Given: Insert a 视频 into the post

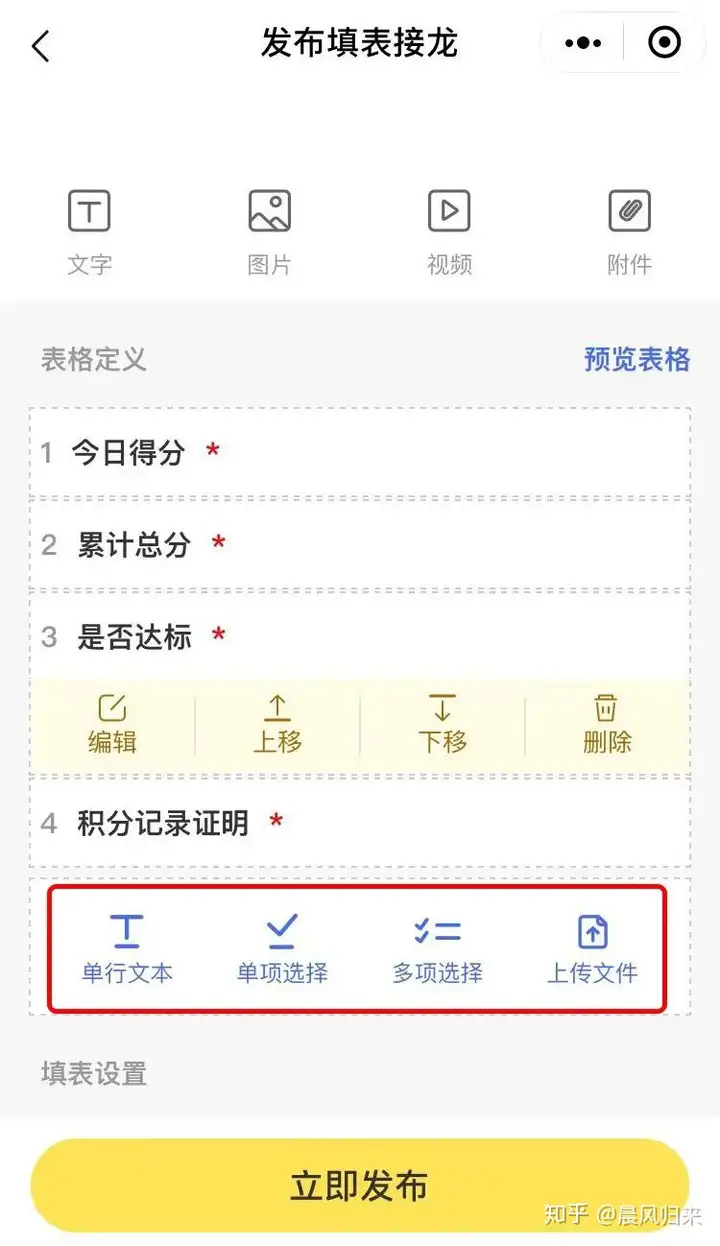Looking at the screenshot, I should (x=449, y=232).
